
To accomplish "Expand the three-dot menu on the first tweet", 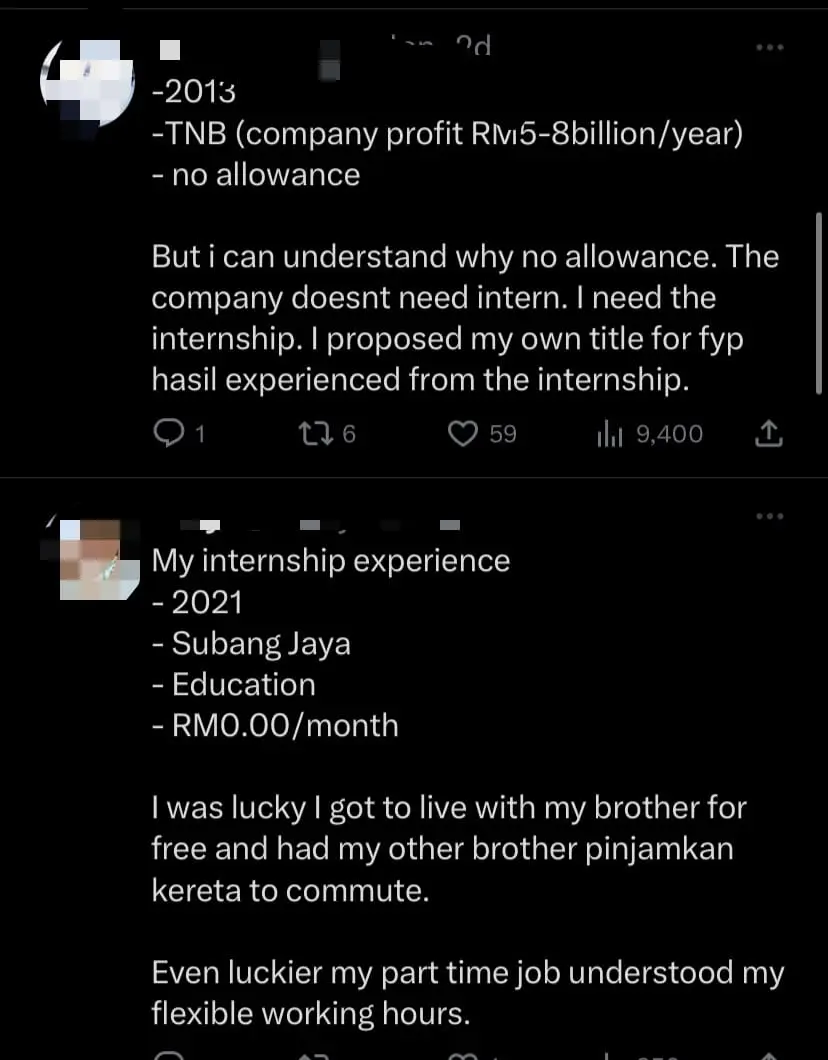I will click(770, 46).
